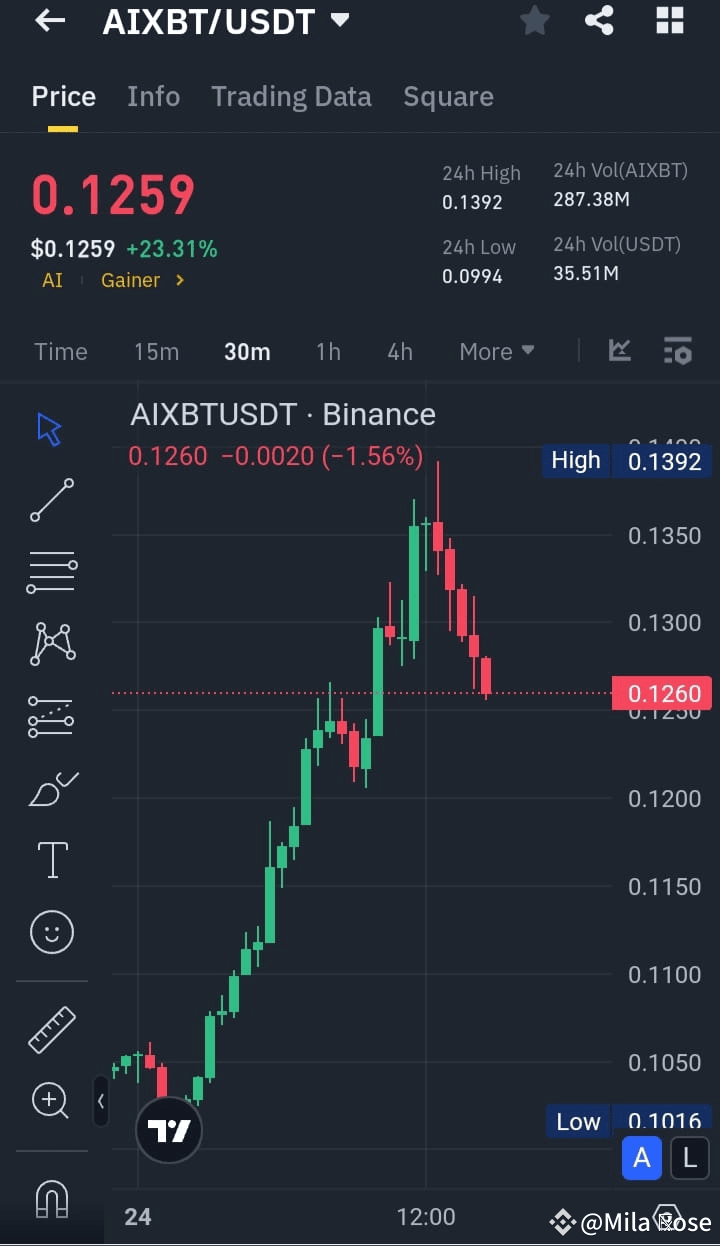720x1246 pixels.
Task: Open the emoji sticker tool
Action: click(x=51, y=931)
